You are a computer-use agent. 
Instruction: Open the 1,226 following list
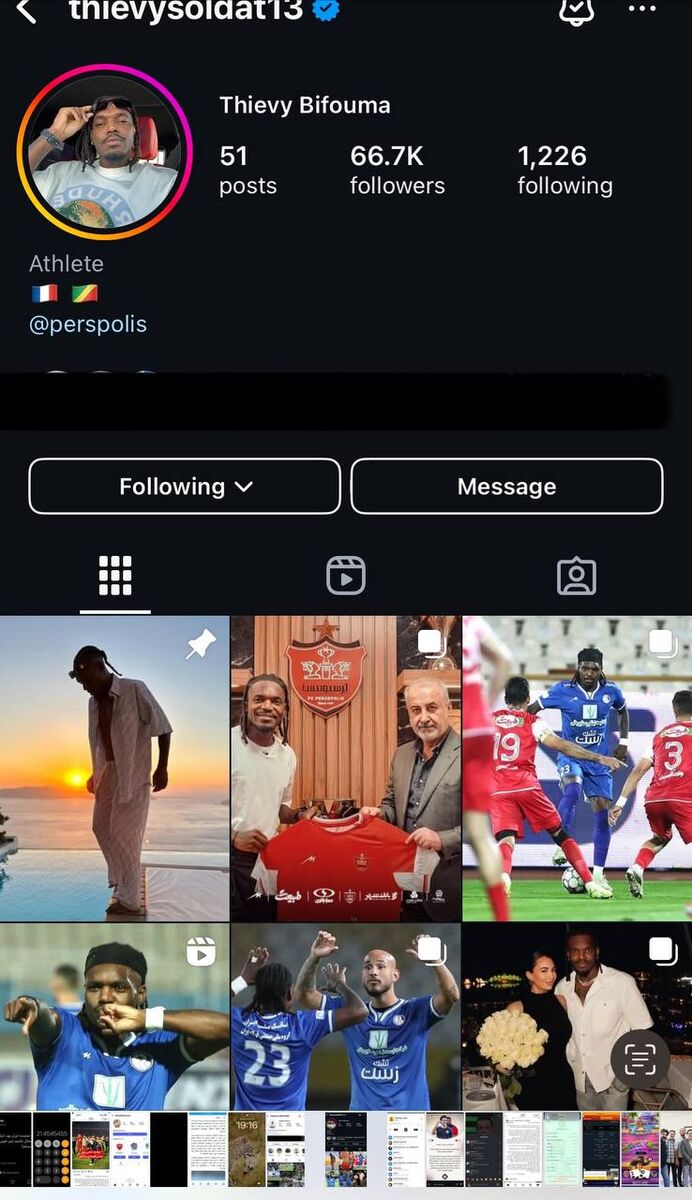564,169
